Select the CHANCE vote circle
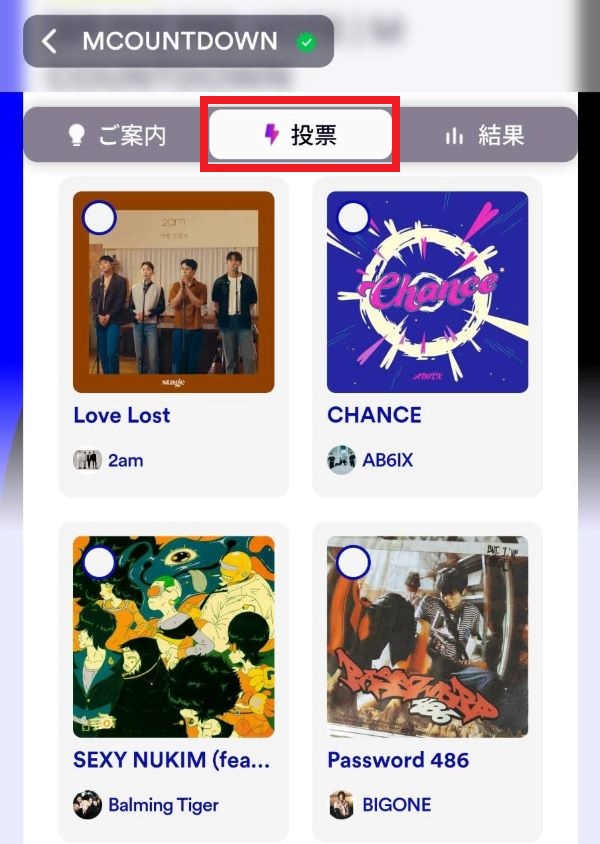The height and width of the screenshot is (844, 600). 353,218
